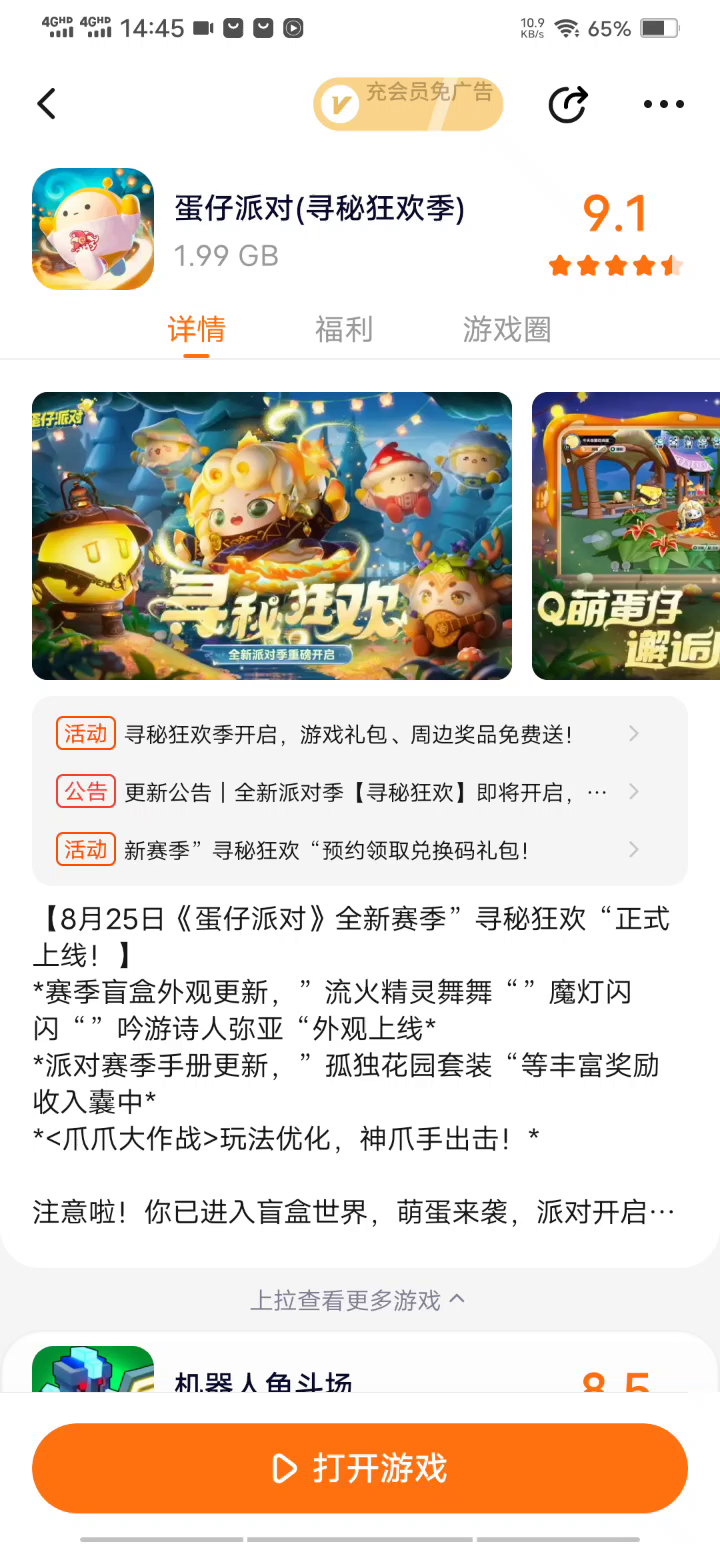Tap 打开游戏 to launch the game
Screen dimensions: 720x1544
click(x=360, y=1468)
